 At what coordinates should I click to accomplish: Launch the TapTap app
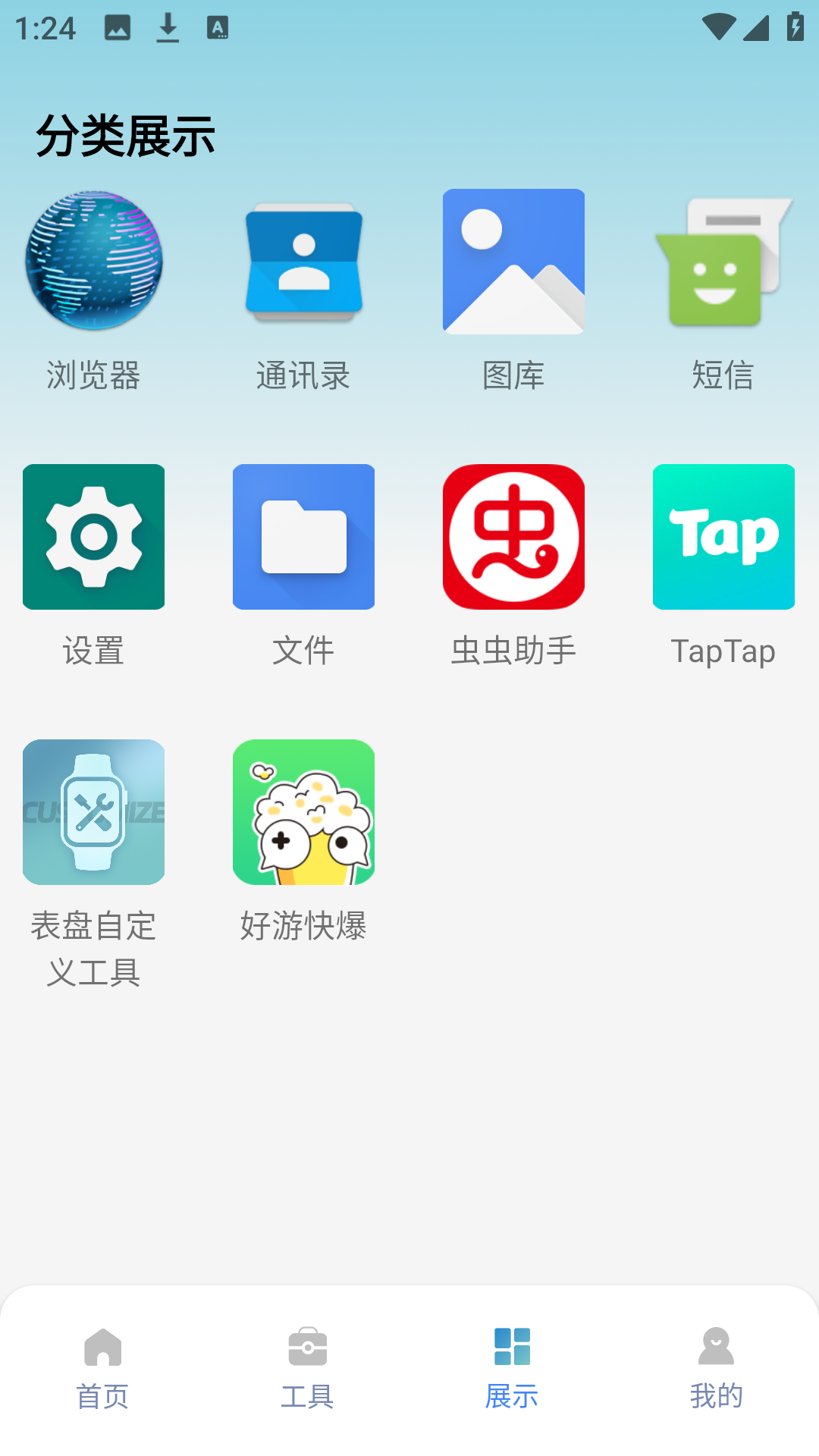click(723, 537)
